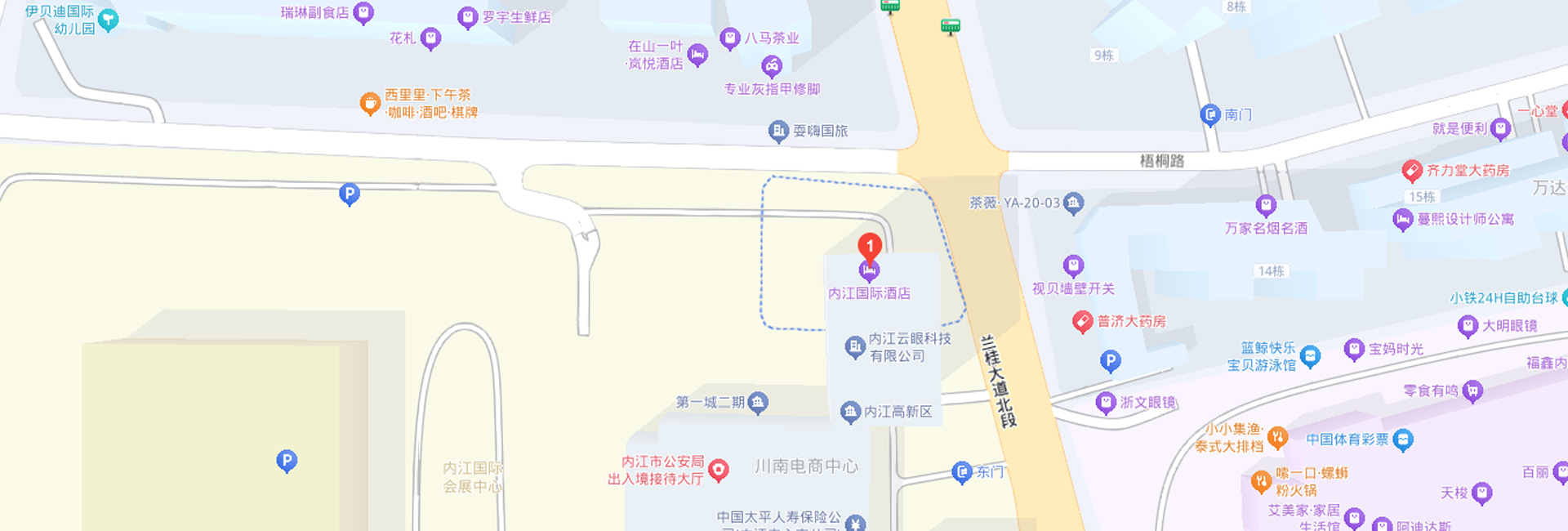Open the 内江市公安局出入境接待大厅 marker
This screenshot has height=531, width=1568.
point(718,470)
